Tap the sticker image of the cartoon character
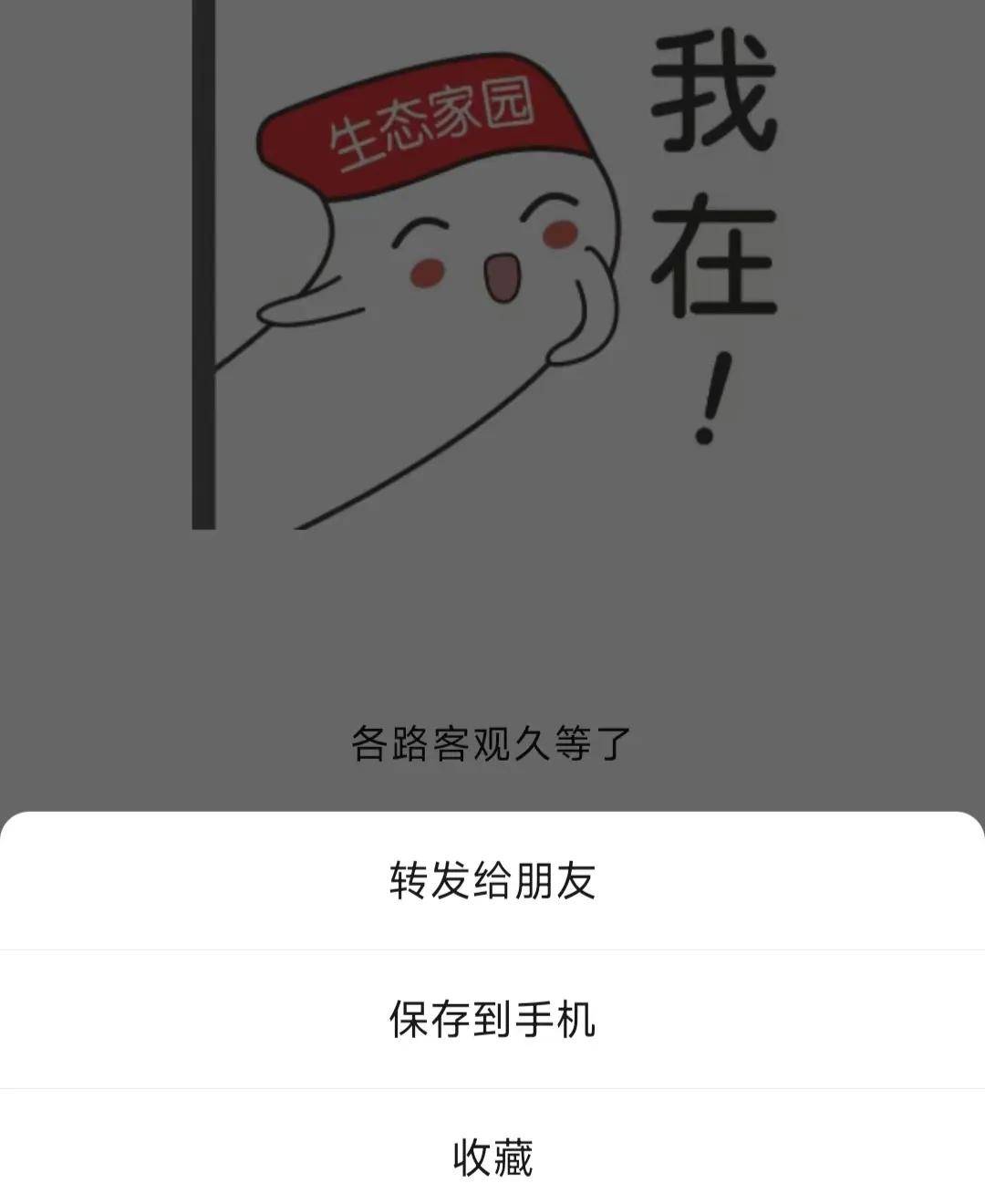This screenshot has width=985, height=1204. click(456, 274)
